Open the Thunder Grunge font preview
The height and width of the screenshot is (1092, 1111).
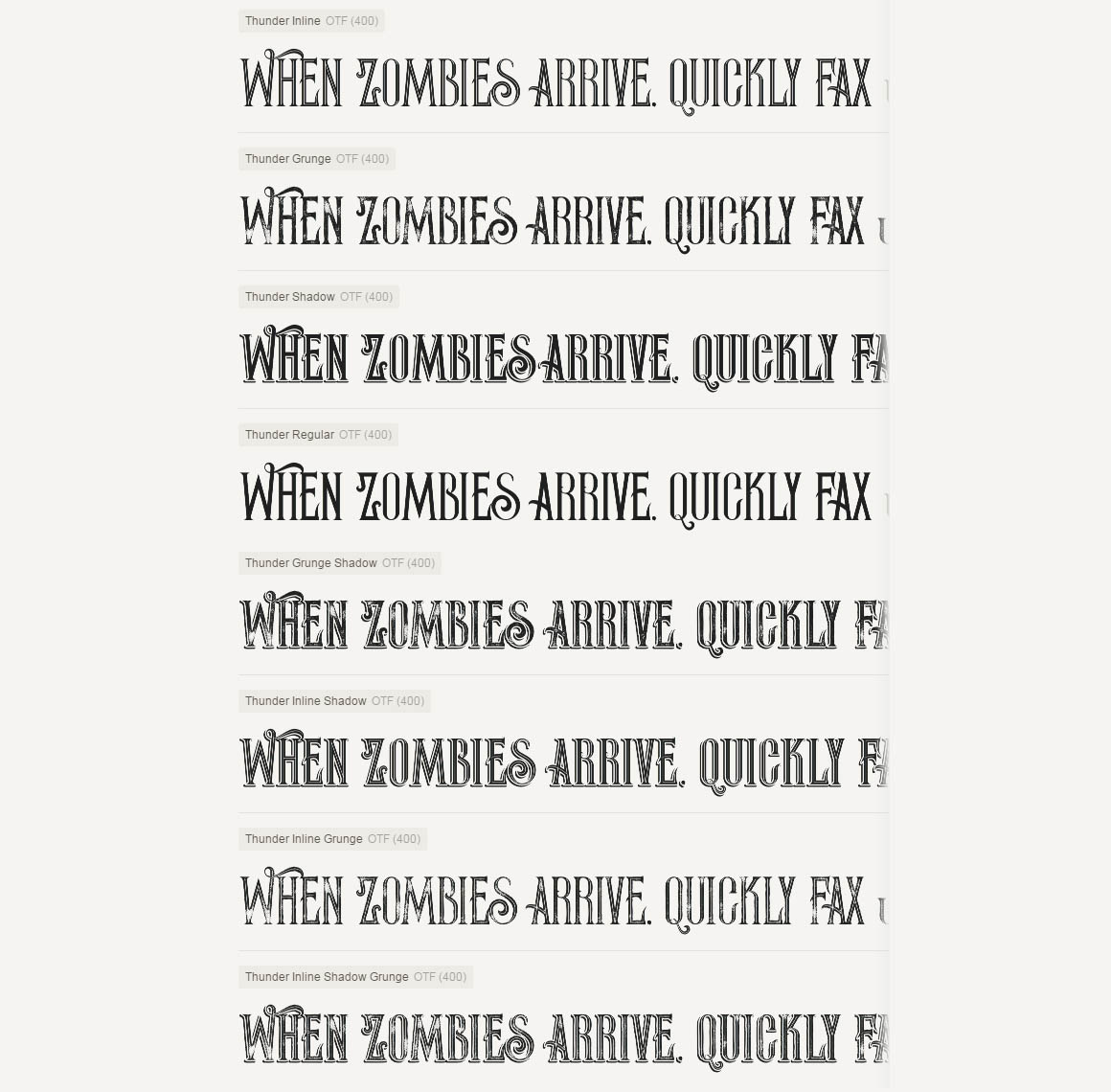click(555, 222)
